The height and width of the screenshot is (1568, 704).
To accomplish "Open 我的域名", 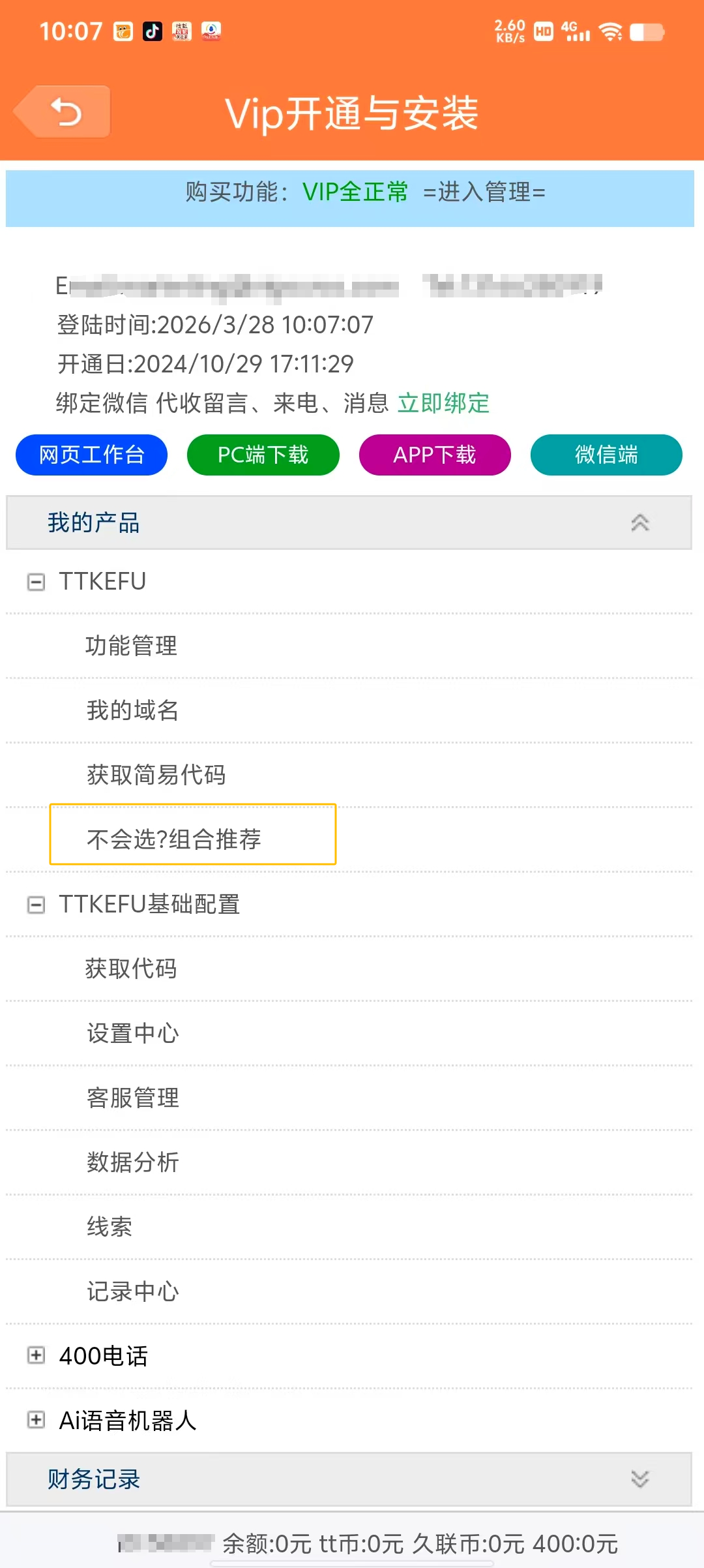I will click(132, 710).
